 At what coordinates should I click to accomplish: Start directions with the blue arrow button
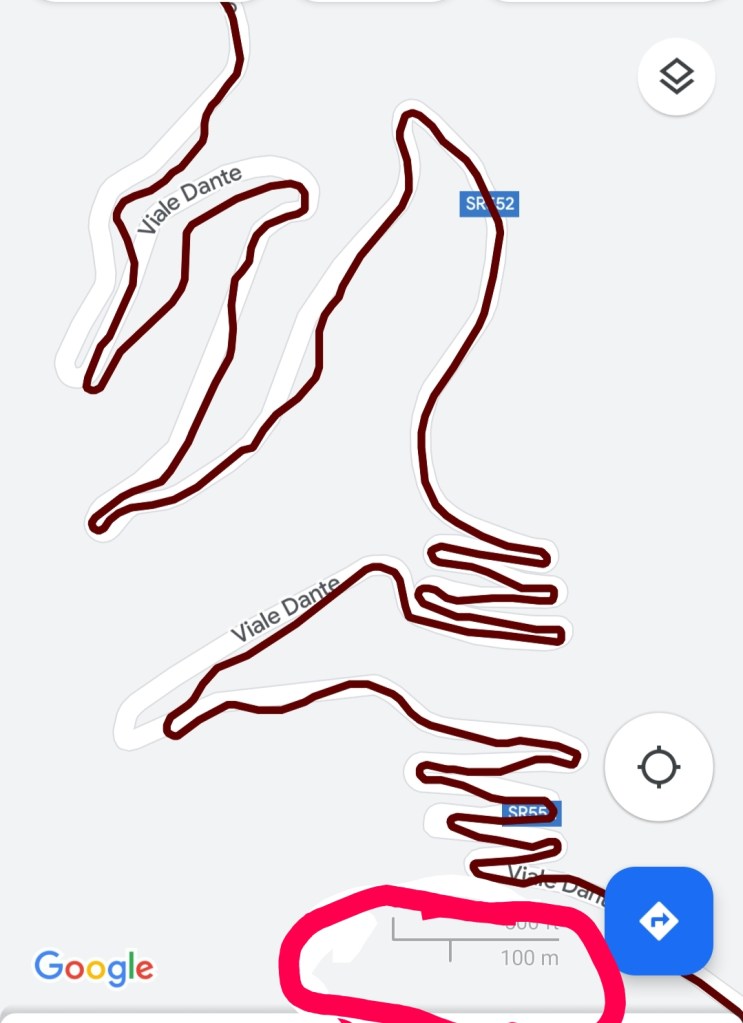tap(660, 920)
